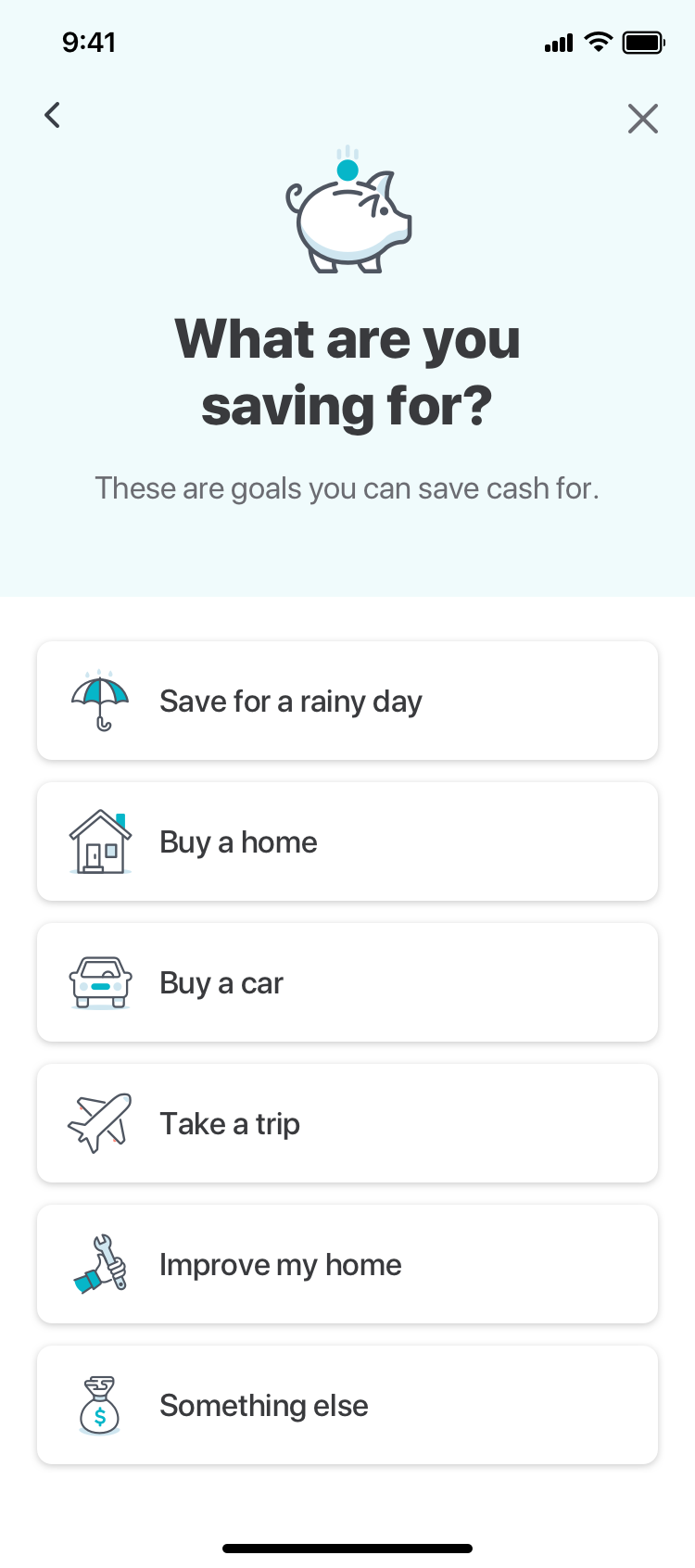Viewport: 695px width, 1568px height.
Task: Open the Something else option
Action: 347,1405
